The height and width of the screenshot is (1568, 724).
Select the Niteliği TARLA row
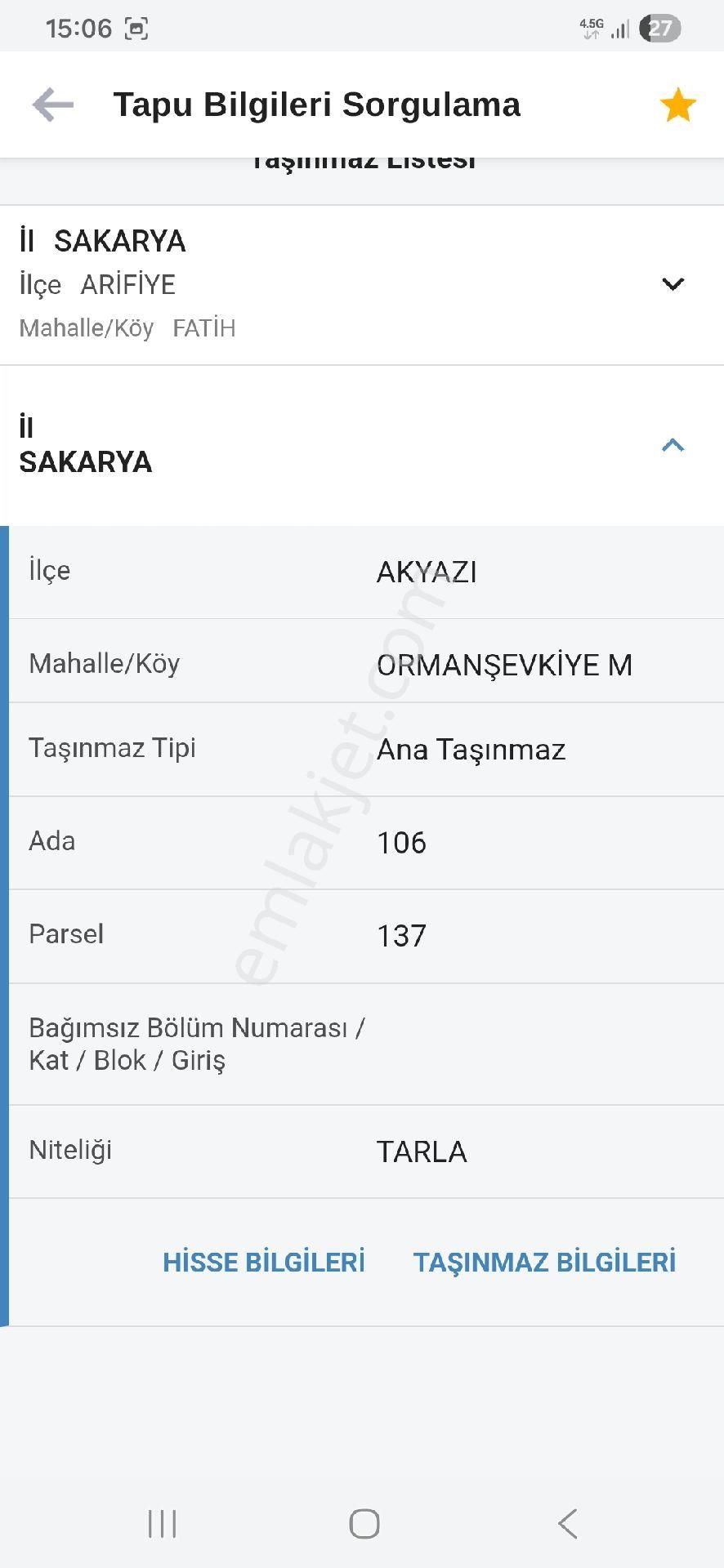[x=362, y=1152]
